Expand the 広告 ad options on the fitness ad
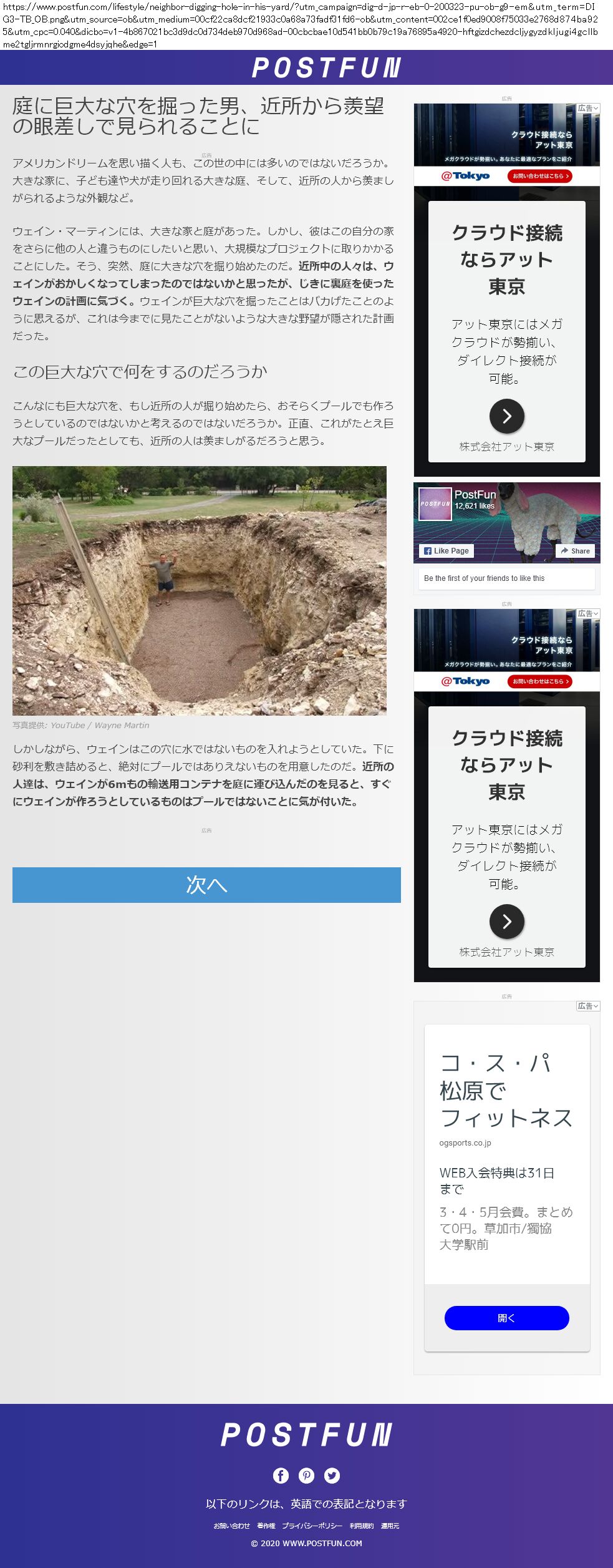 pos(587,1006)
